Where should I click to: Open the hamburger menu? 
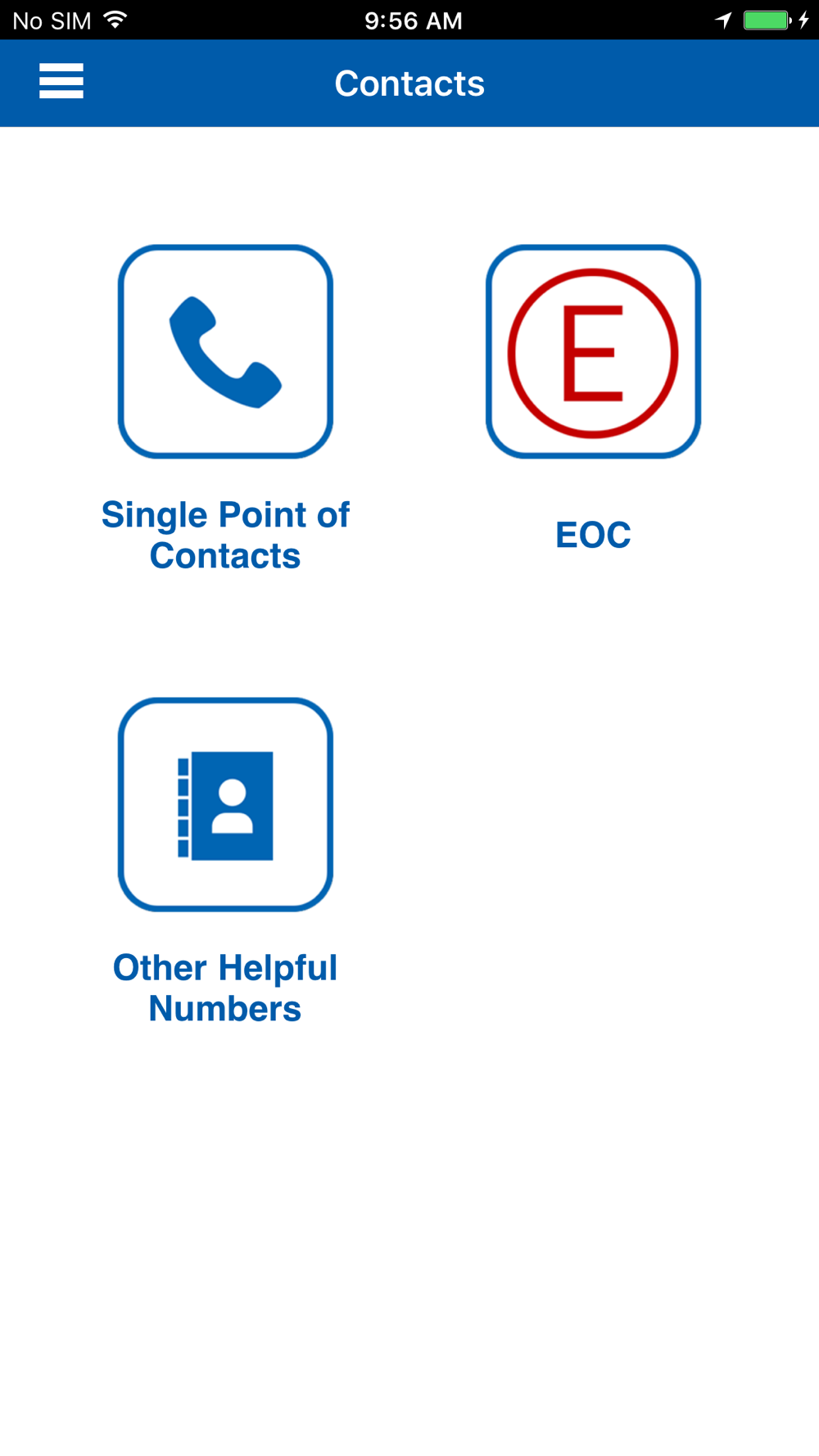point(61,82)
